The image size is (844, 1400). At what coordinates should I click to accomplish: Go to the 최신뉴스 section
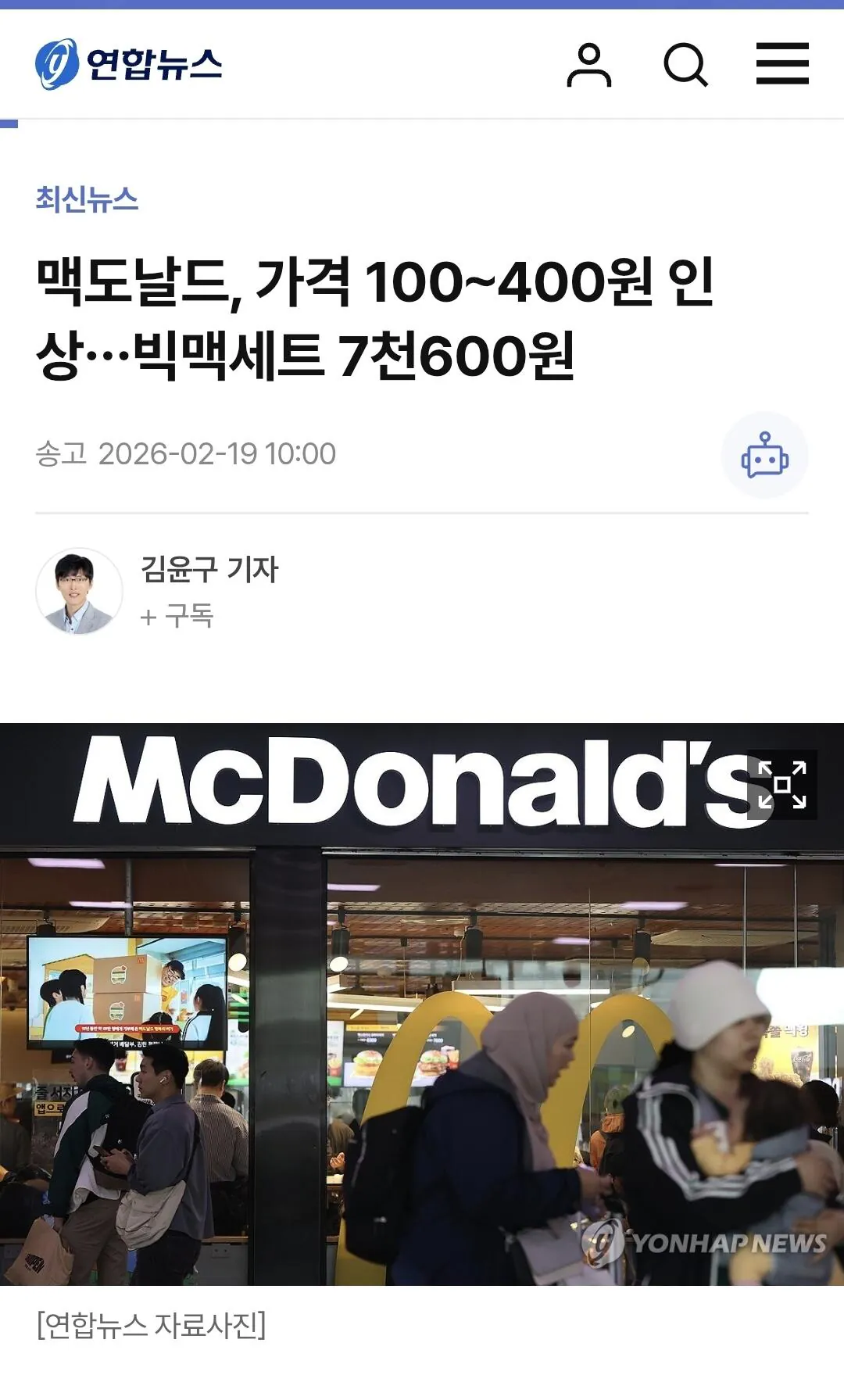click(87, 199)
